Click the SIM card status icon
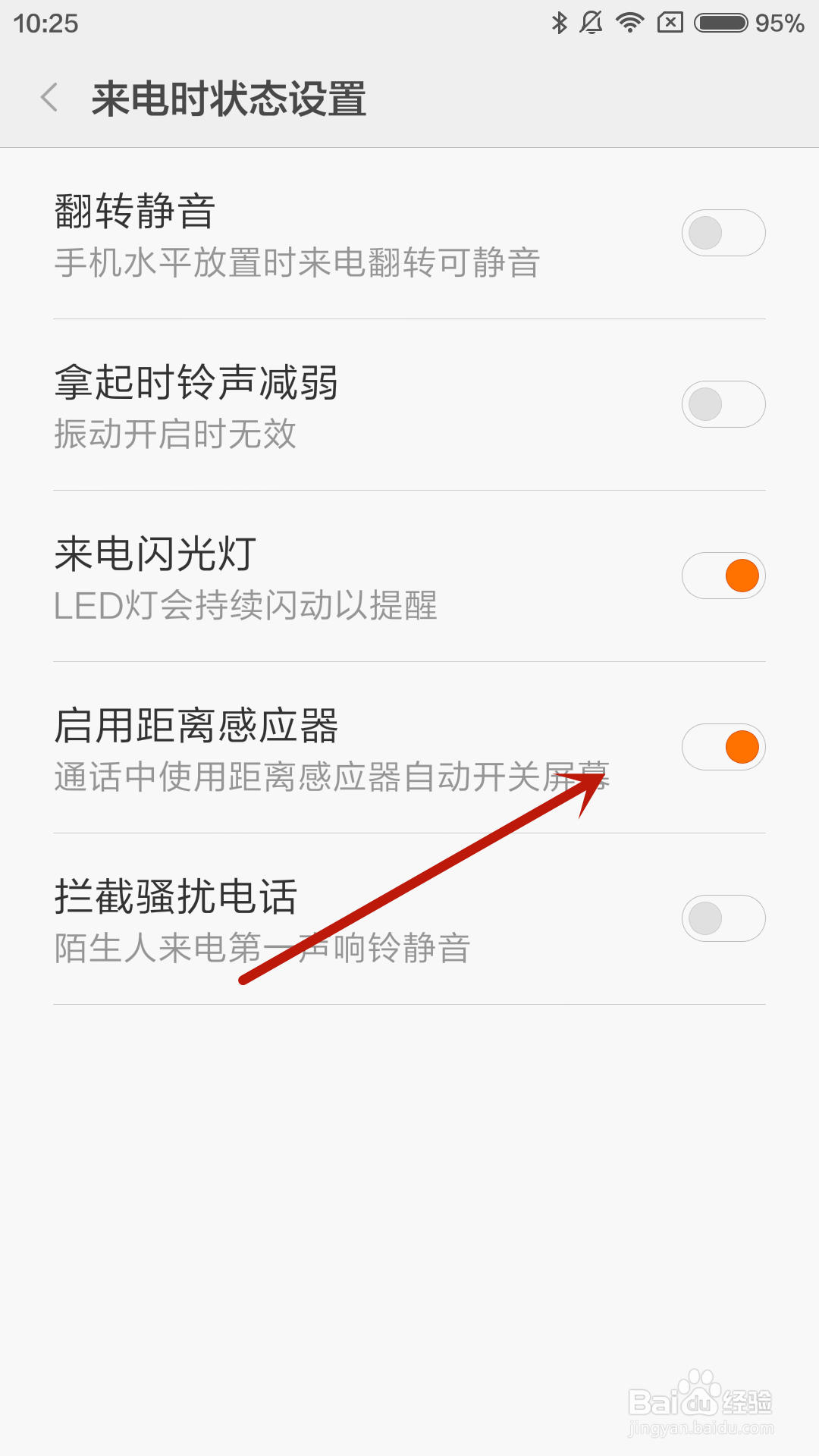 (669, 23)
